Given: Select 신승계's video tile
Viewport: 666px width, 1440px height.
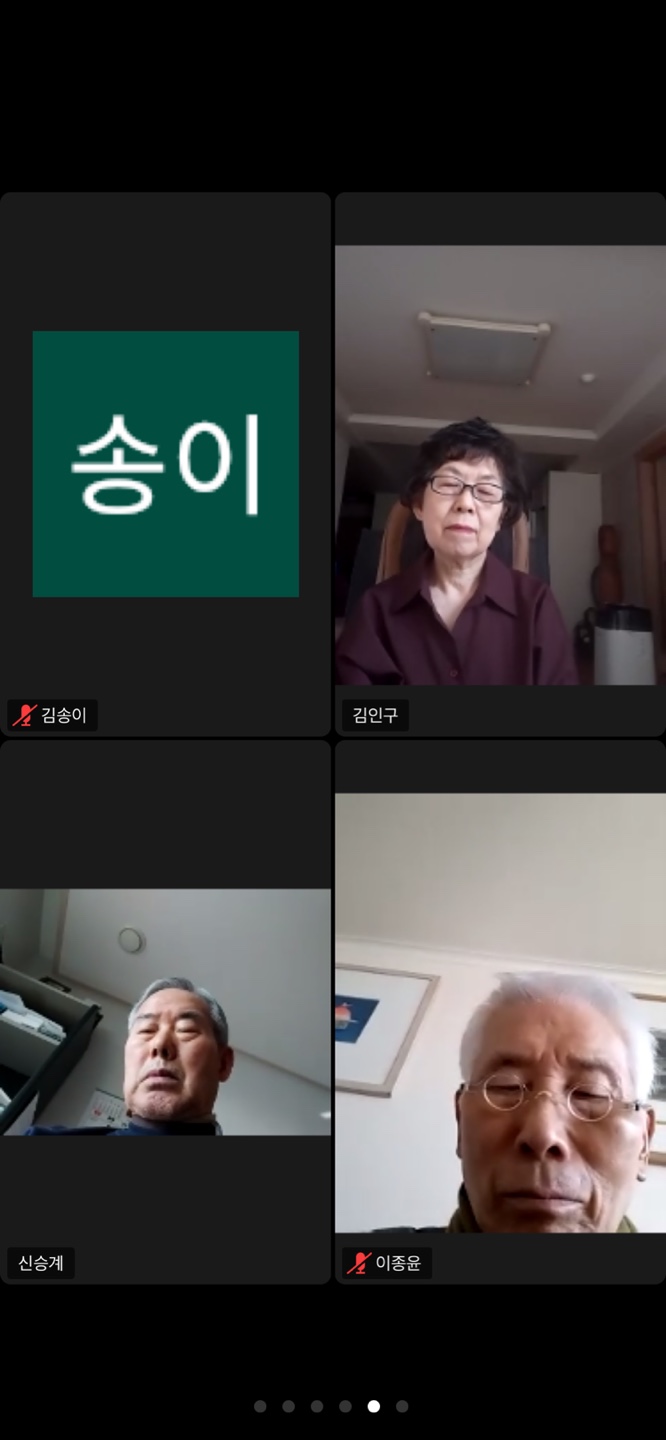Looking at the screenshot, I should click(x=165, y=1012).
